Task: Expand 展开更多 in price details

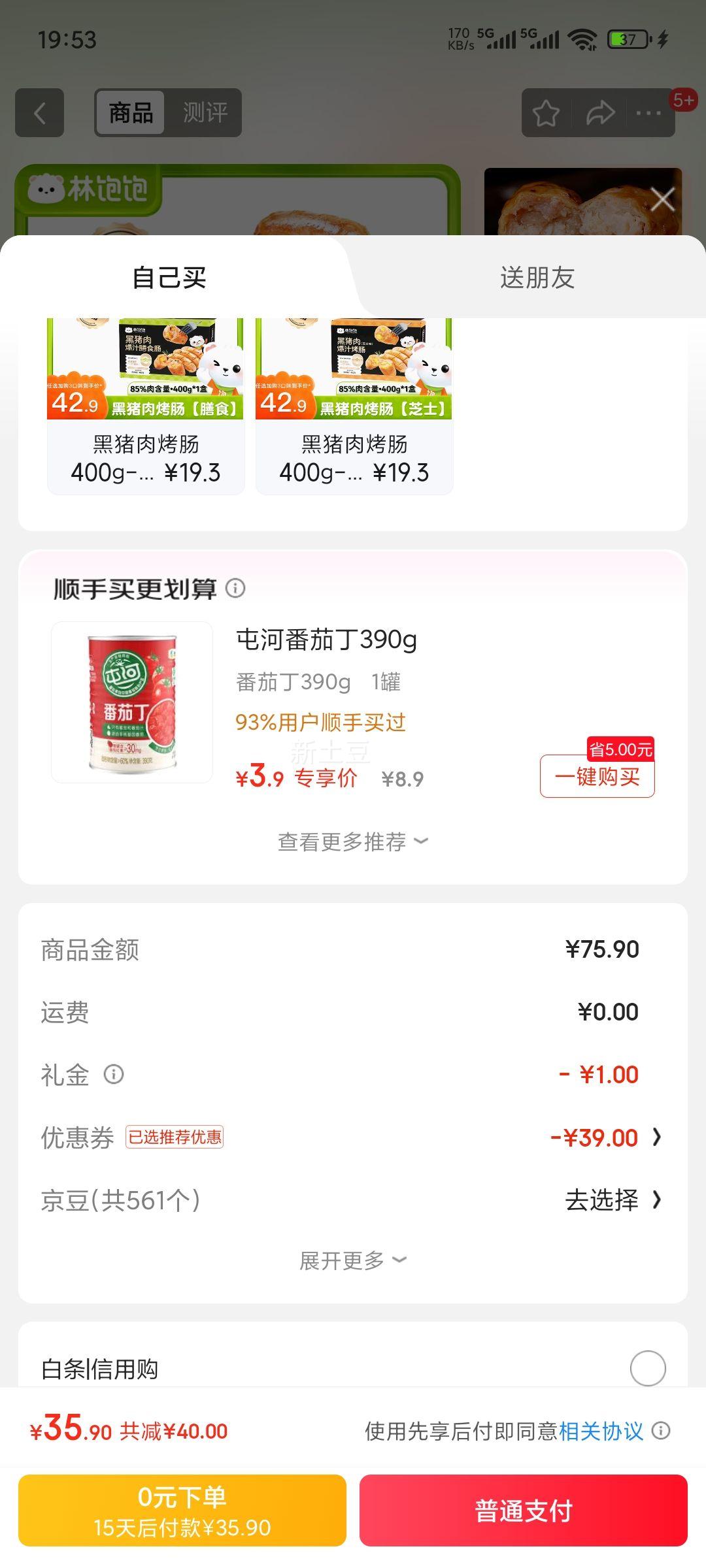Action: pos(352,1260)
